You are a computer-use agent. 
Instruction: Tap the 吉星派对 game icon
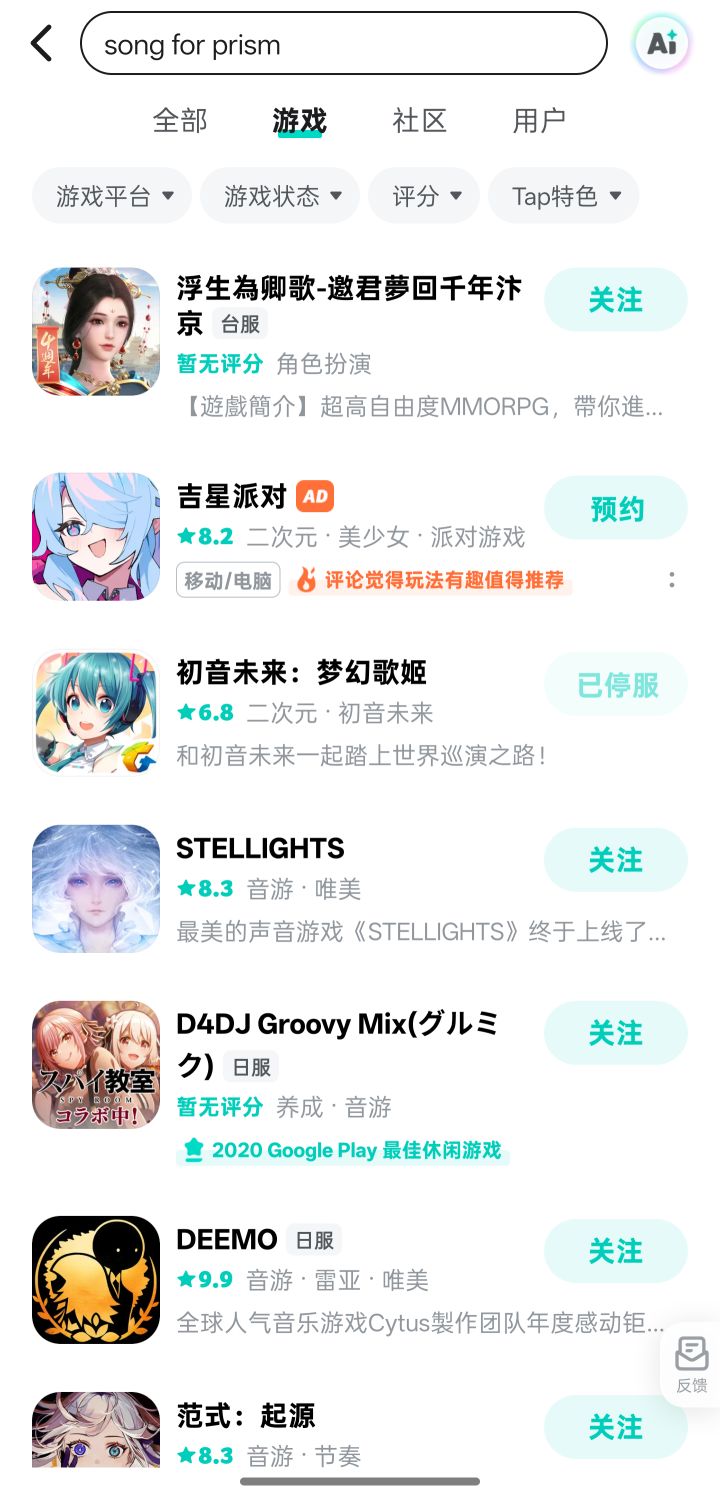(x=95, y=538)
